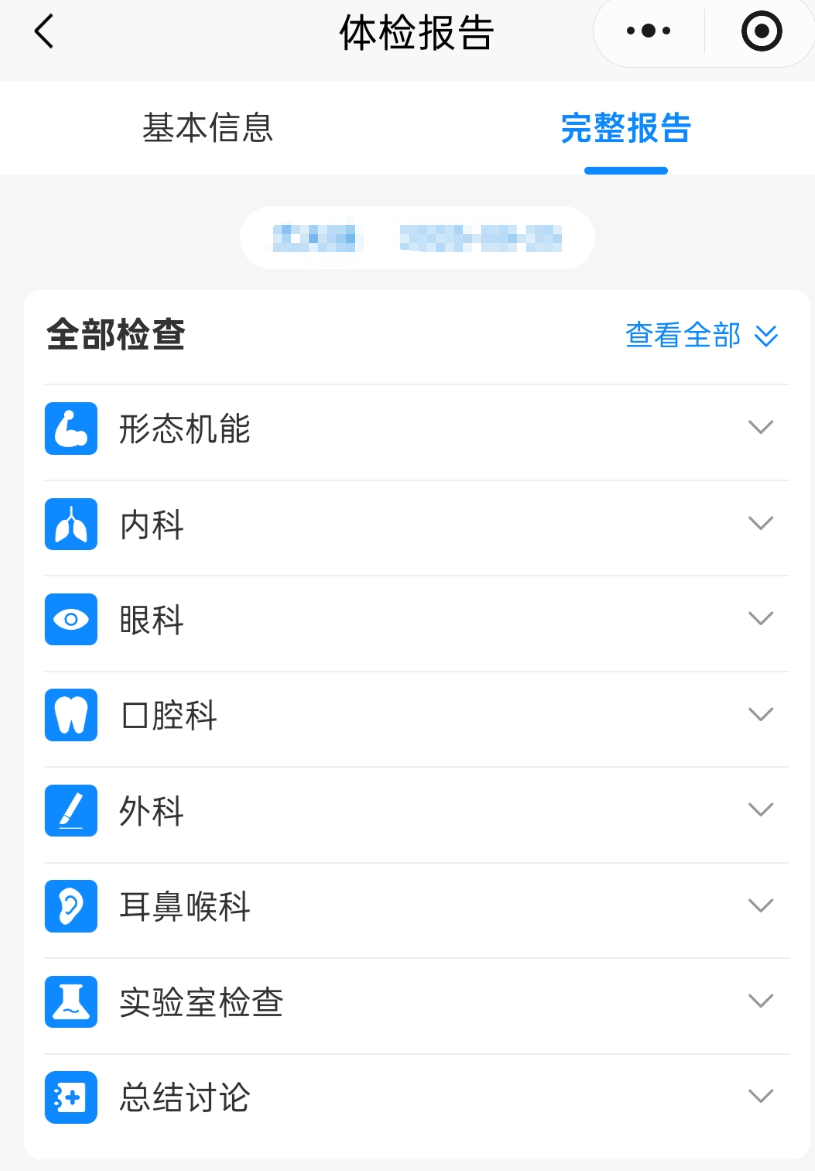Expand the 内科 section chevron
The image size is (815, 1171).
[x=761, y=524]
